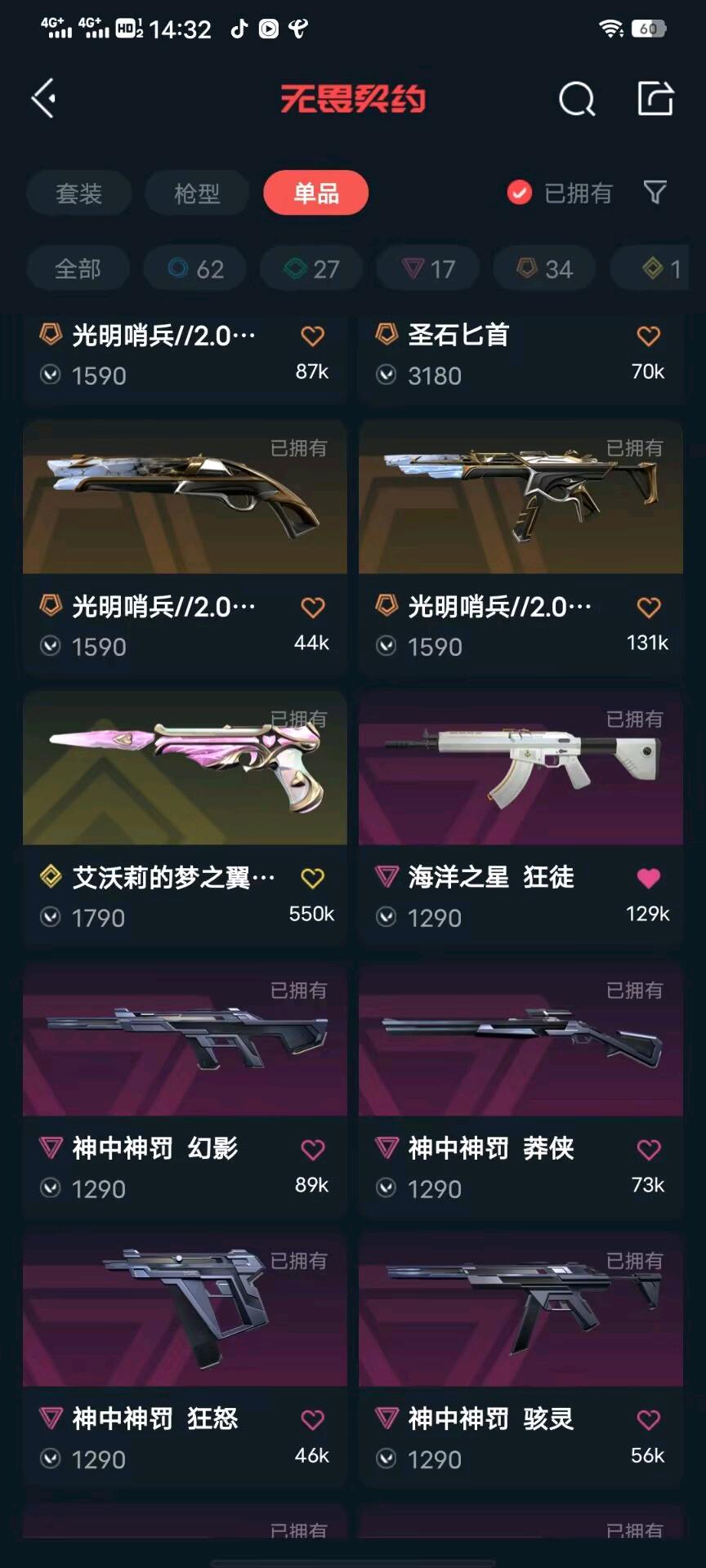
Task: Like the 神中神罚 幻影 skin
Action: tap(312, 1149)
